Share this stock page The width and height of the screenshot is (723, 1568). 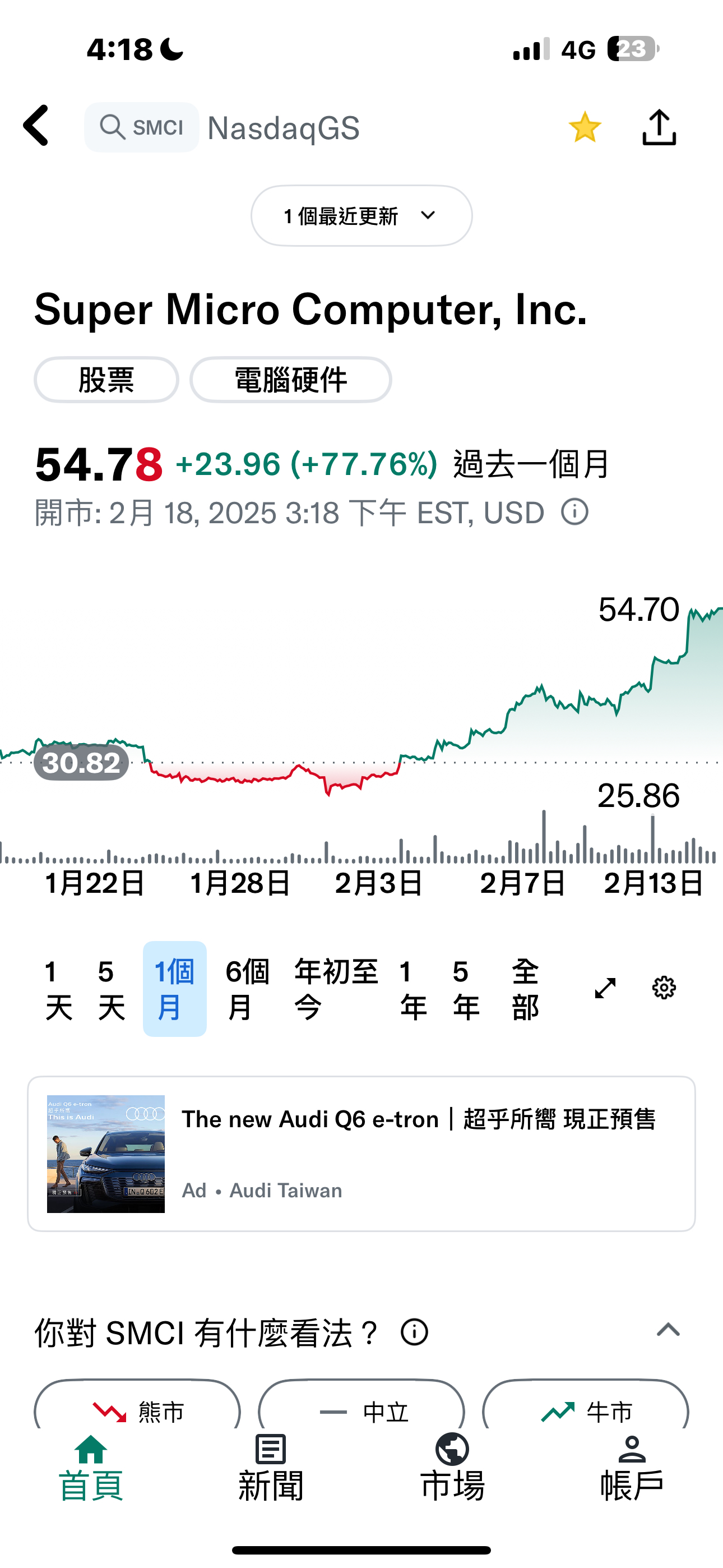click(x=659, y=127)
